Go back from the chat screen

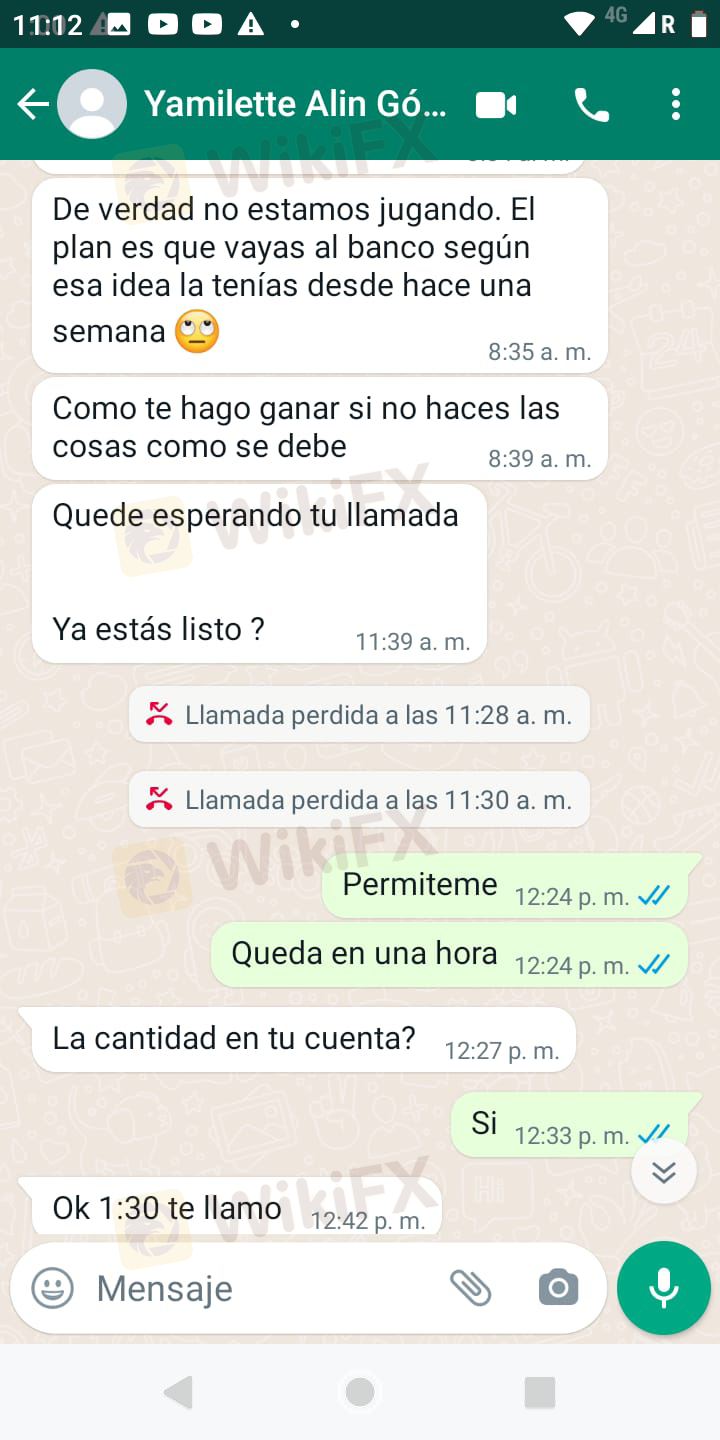point(32,104)
